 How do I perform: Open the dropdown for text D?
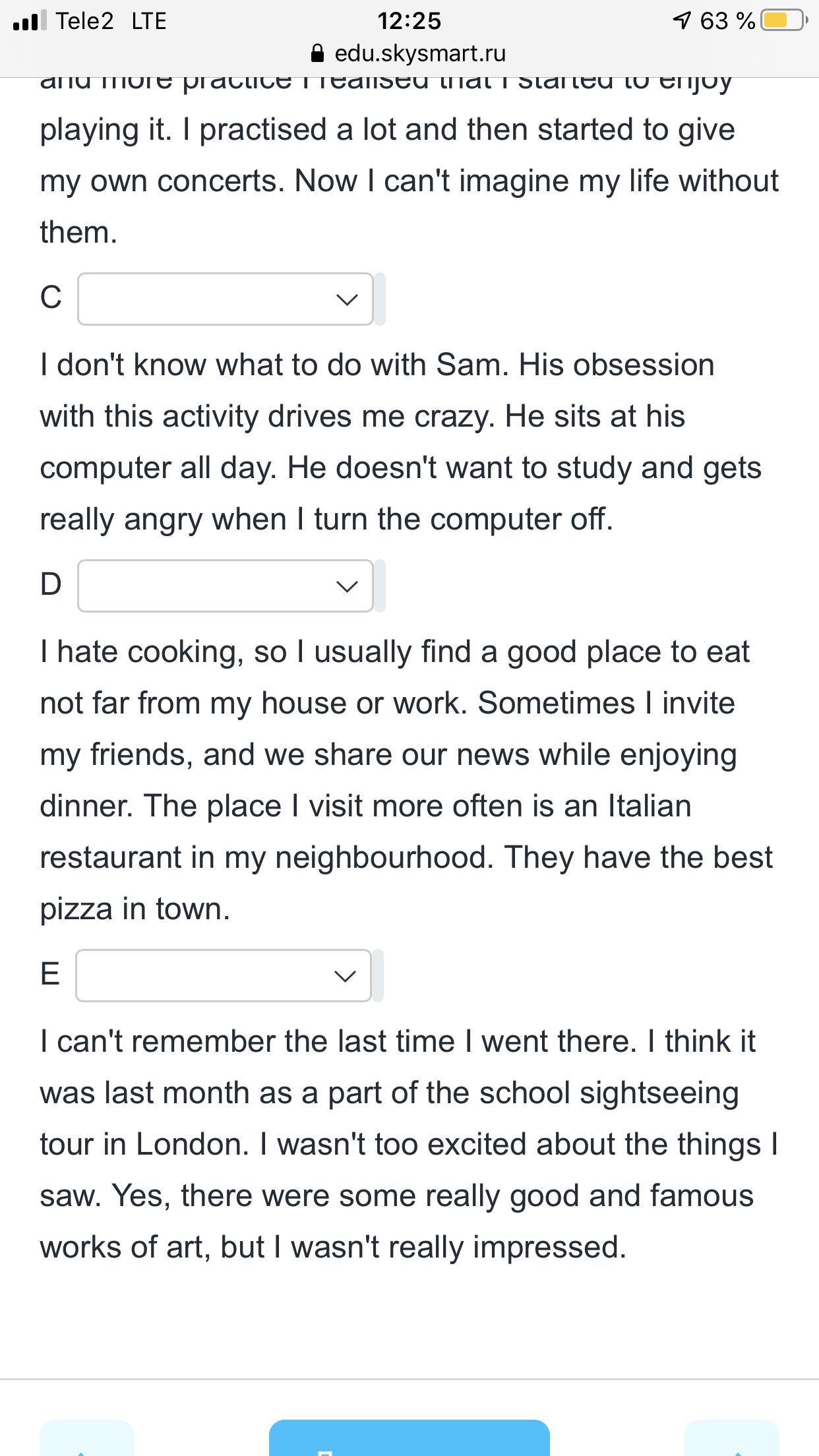pos(226,586)
